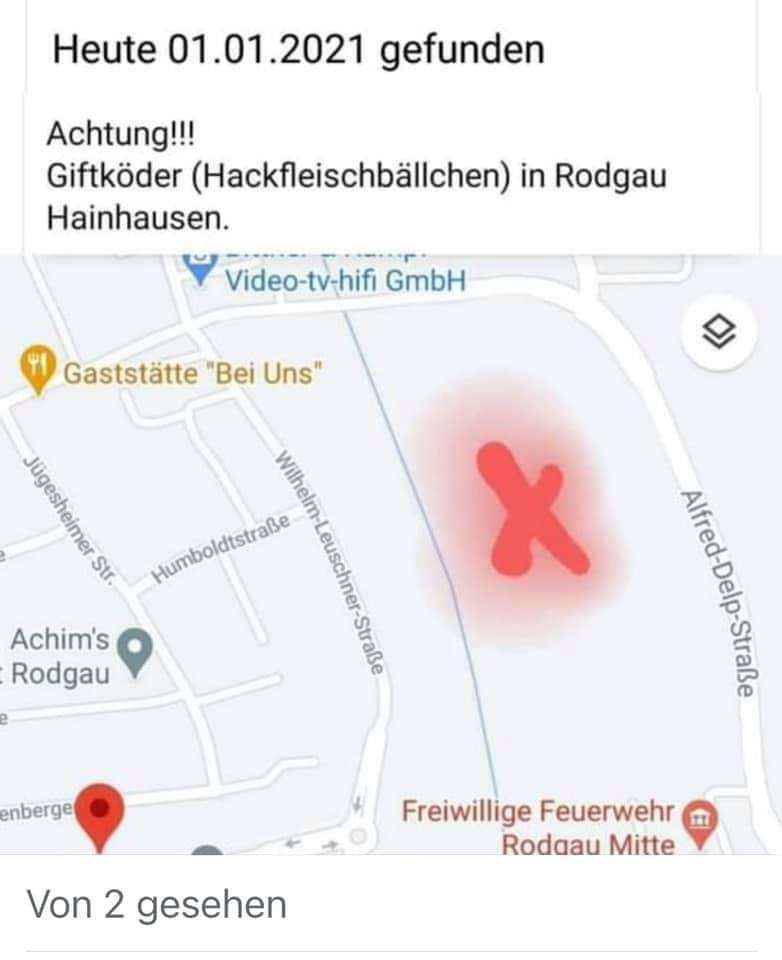Click the Gaststätte "Bei Uns" restaurant icon
The width and height of the screenshot is (782, 960).
[x=38, y=368]
